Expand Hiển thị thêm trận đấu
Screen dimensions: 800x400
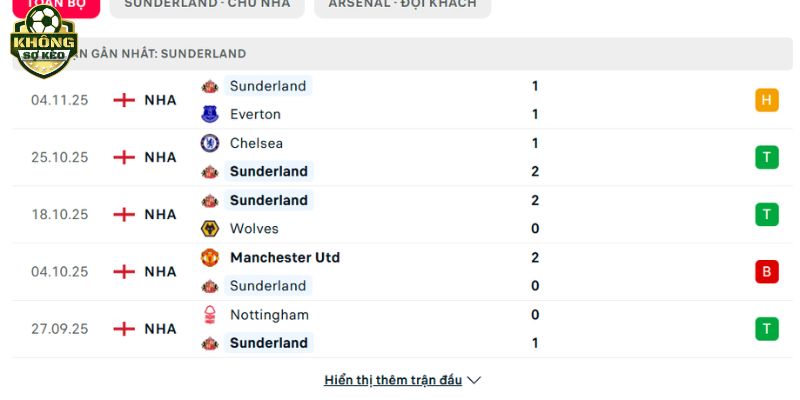402,380
